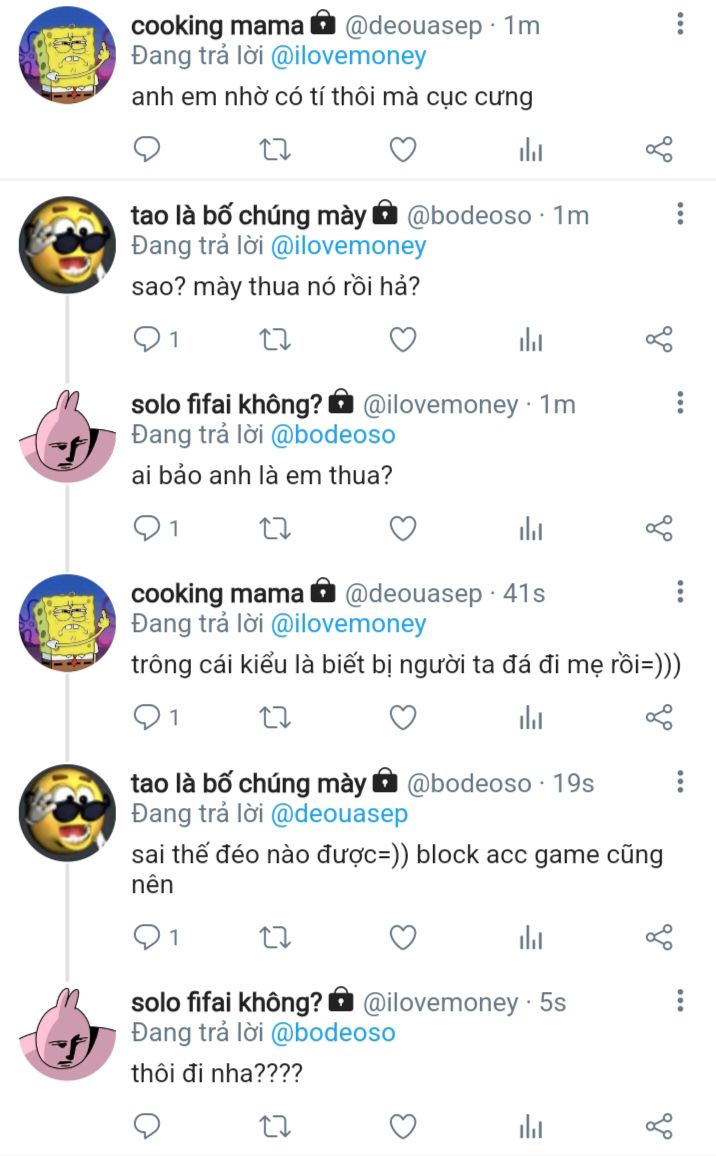Open avatar beside 'sao? mày thua nó' tweet

click(68, 244)
